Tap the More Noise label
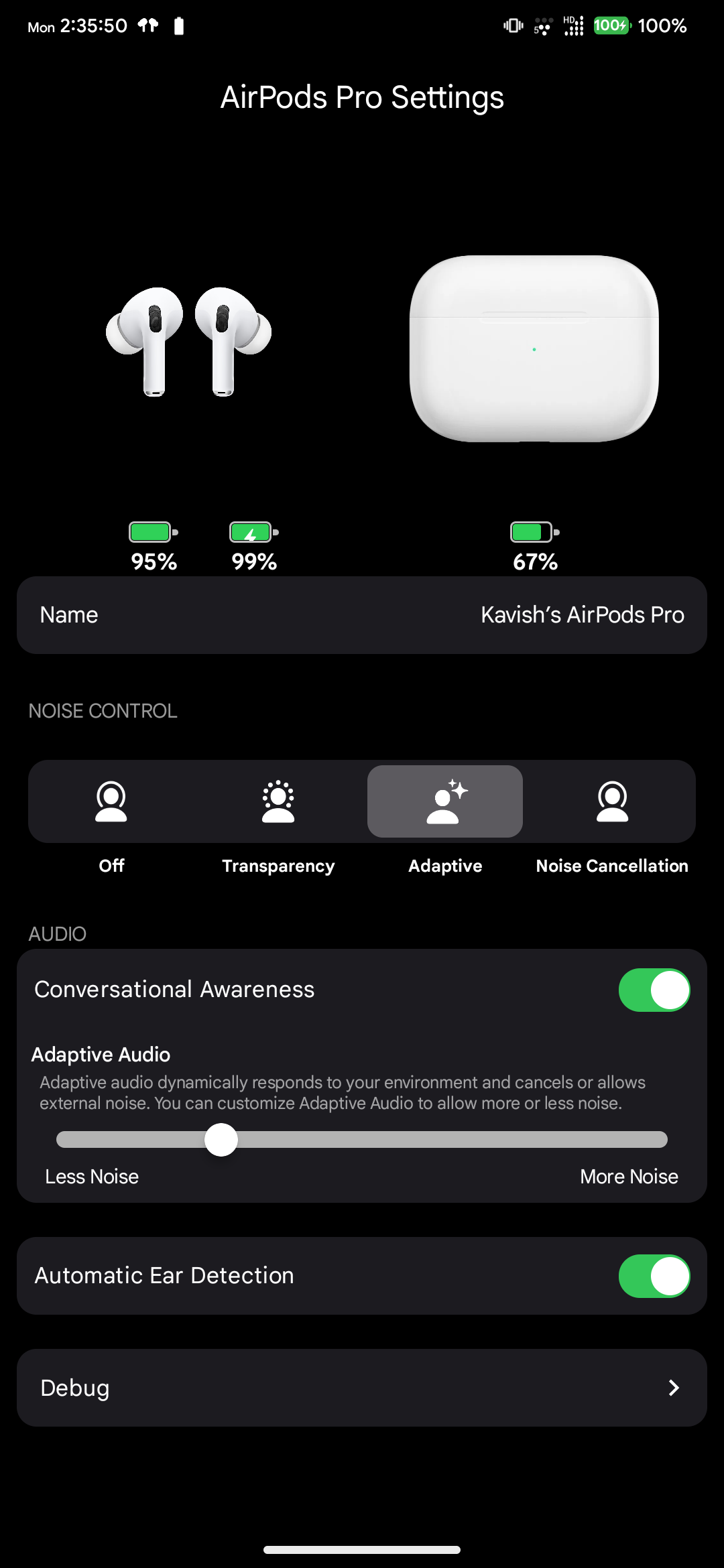Viewport: 724px width, 1568px height. point(629,1176)
